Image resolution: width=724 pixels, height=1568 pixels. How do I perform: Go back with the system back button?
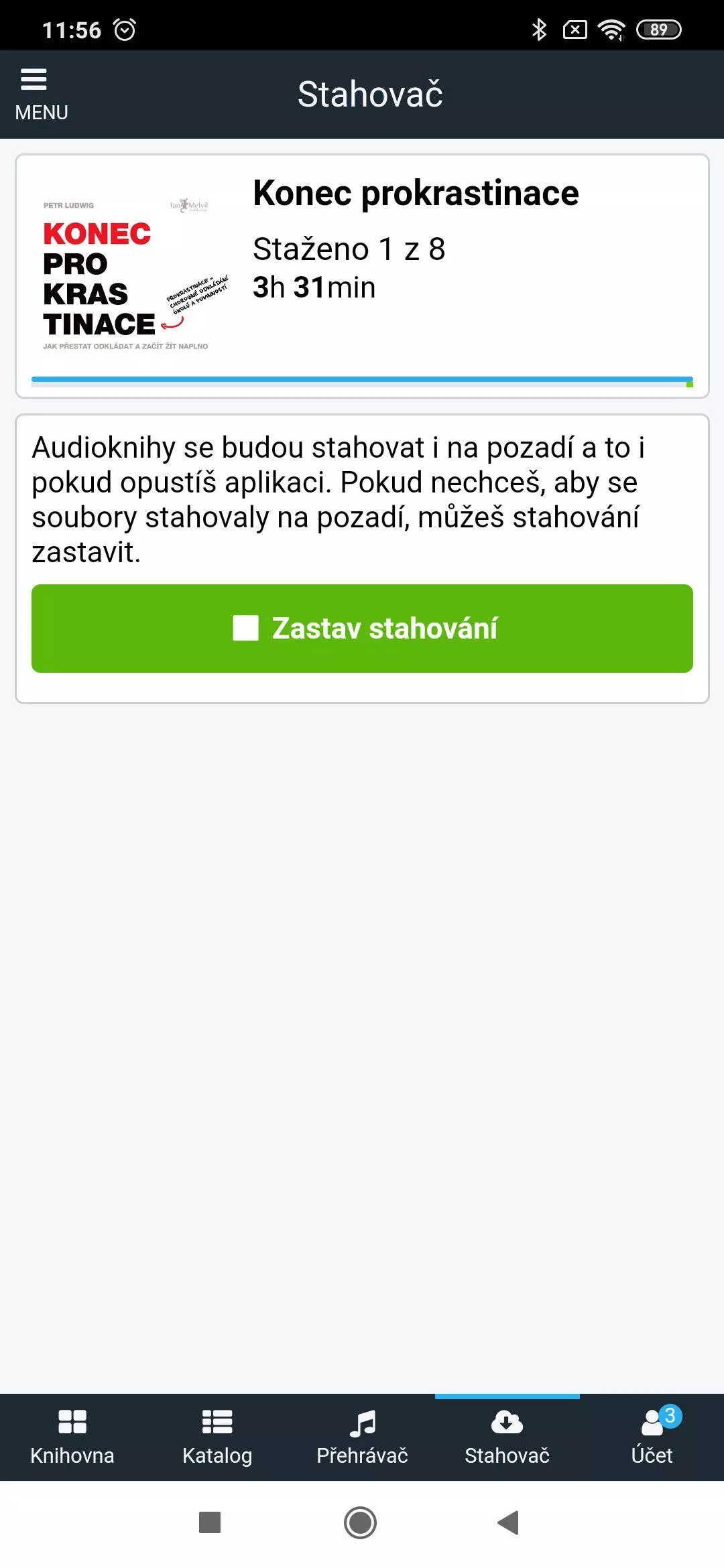(x=509, y=1522)
